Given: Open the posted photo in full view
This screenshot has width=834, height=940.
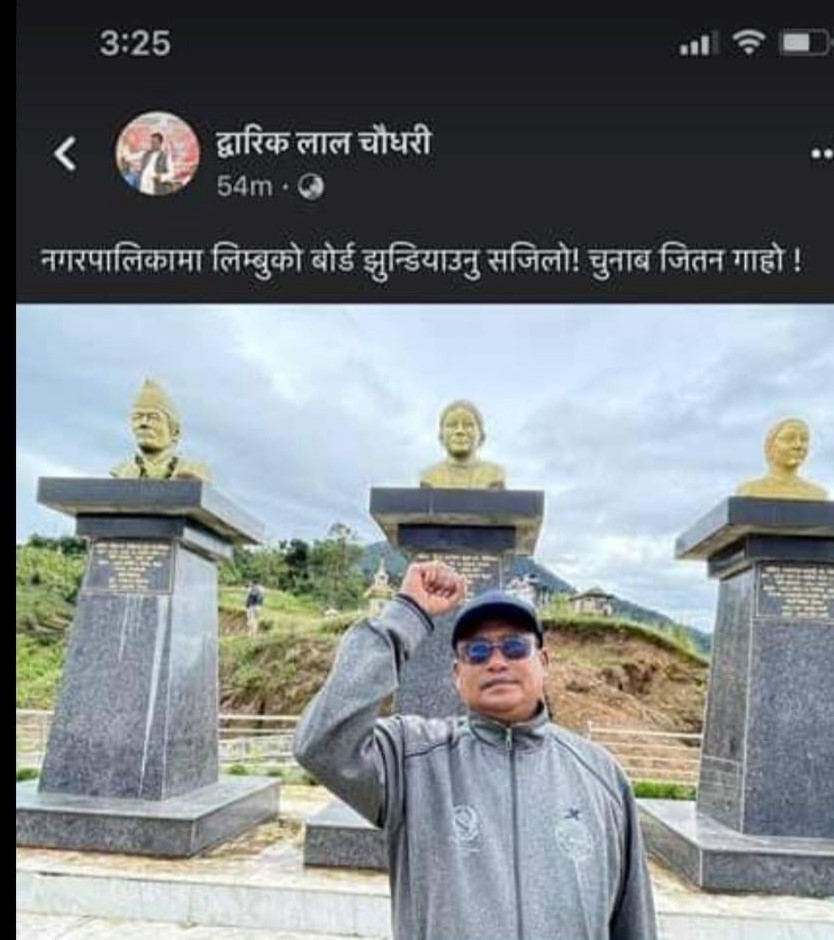Looking at the screenshot, I should [x=425, y=620].
